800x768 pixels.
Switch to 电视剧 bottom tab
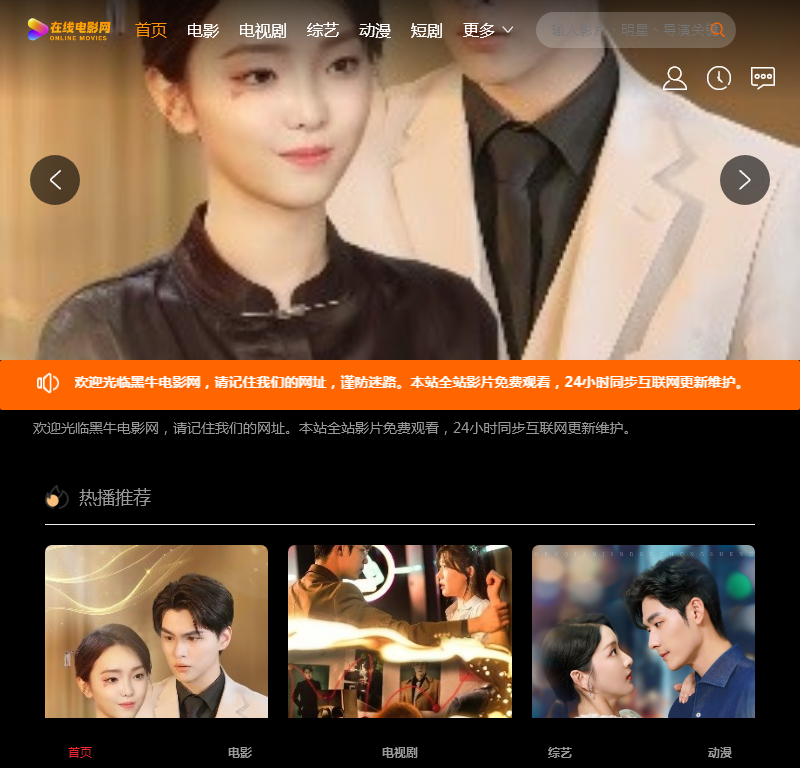click(x=400, y=752)
